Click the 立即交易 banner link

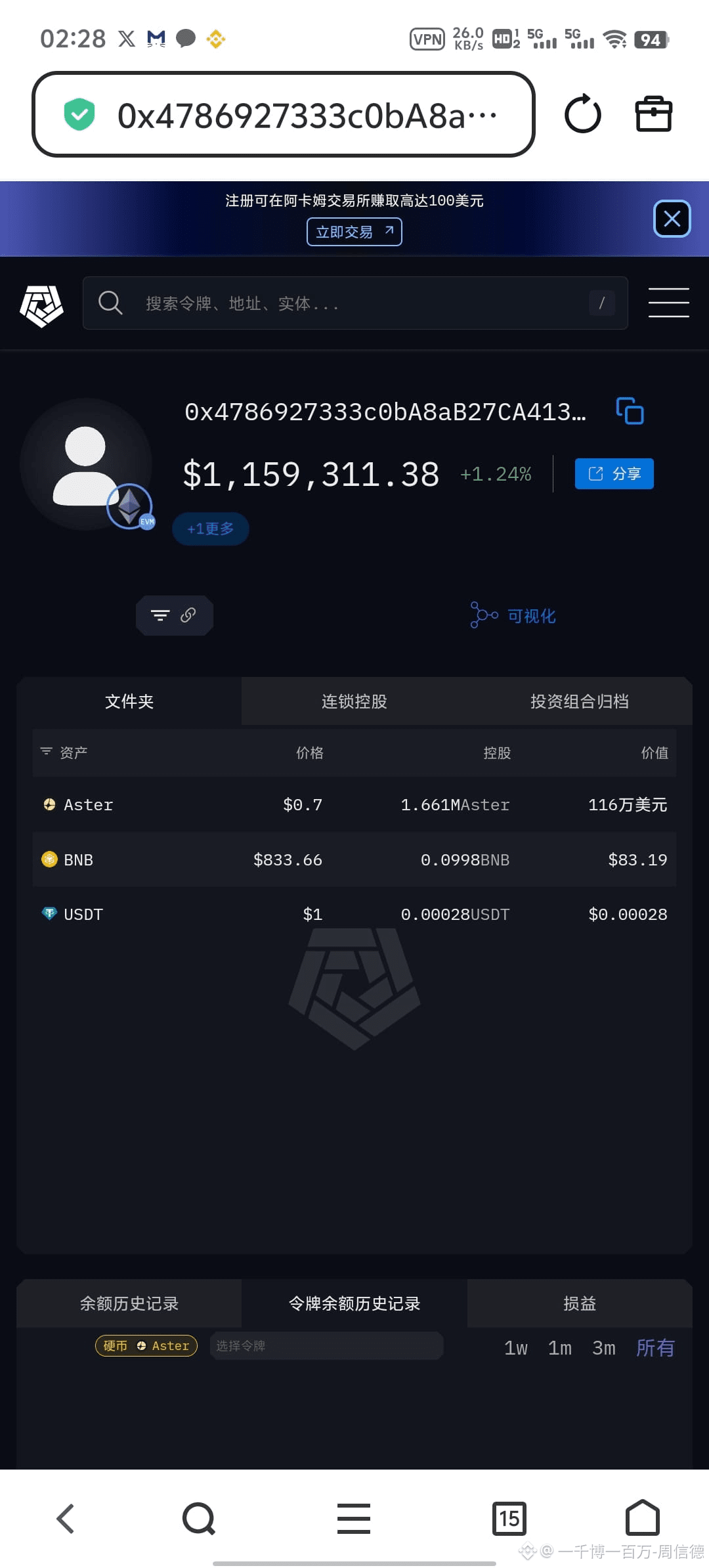[x=354, y=231]
